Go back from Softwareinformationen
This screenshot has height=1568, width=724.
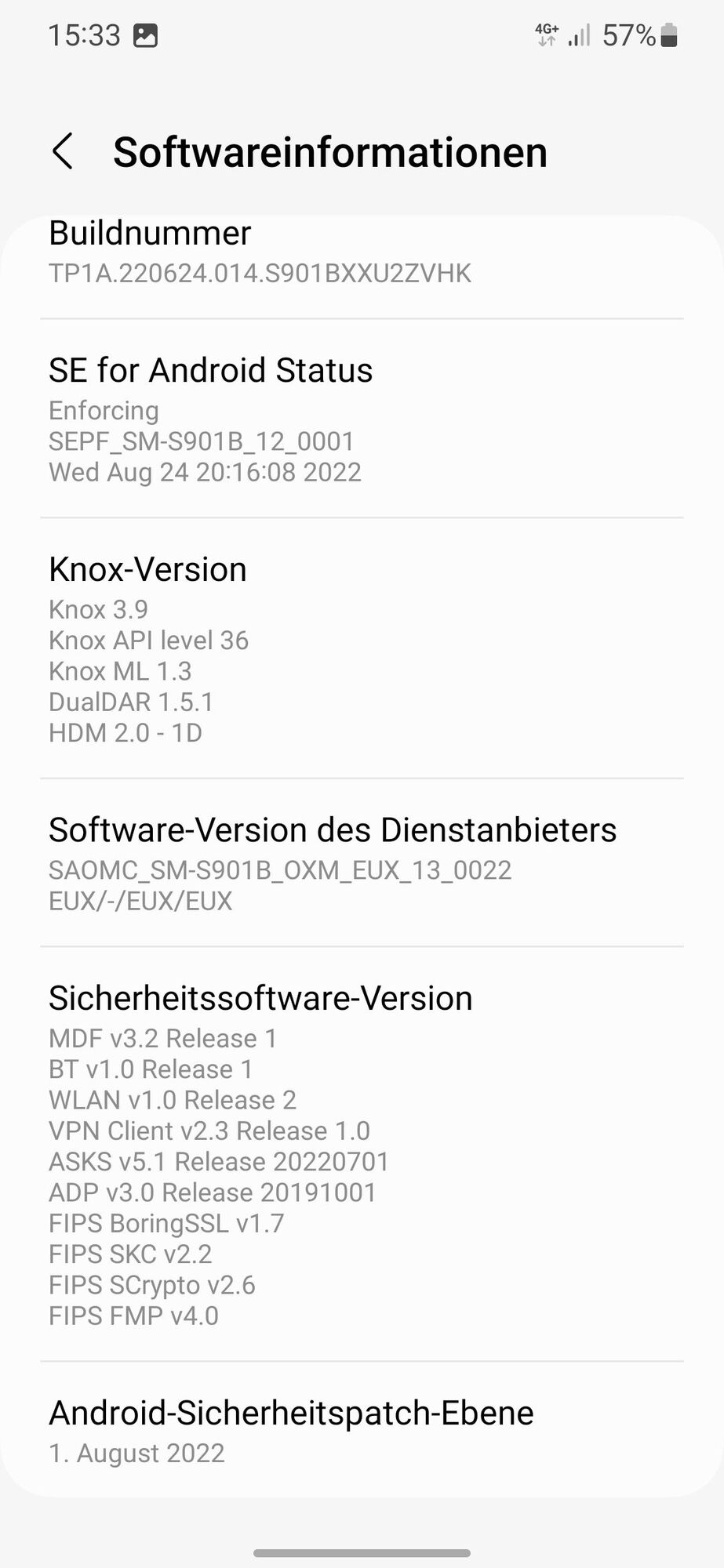pyautogui.click(x=63, y=151)
